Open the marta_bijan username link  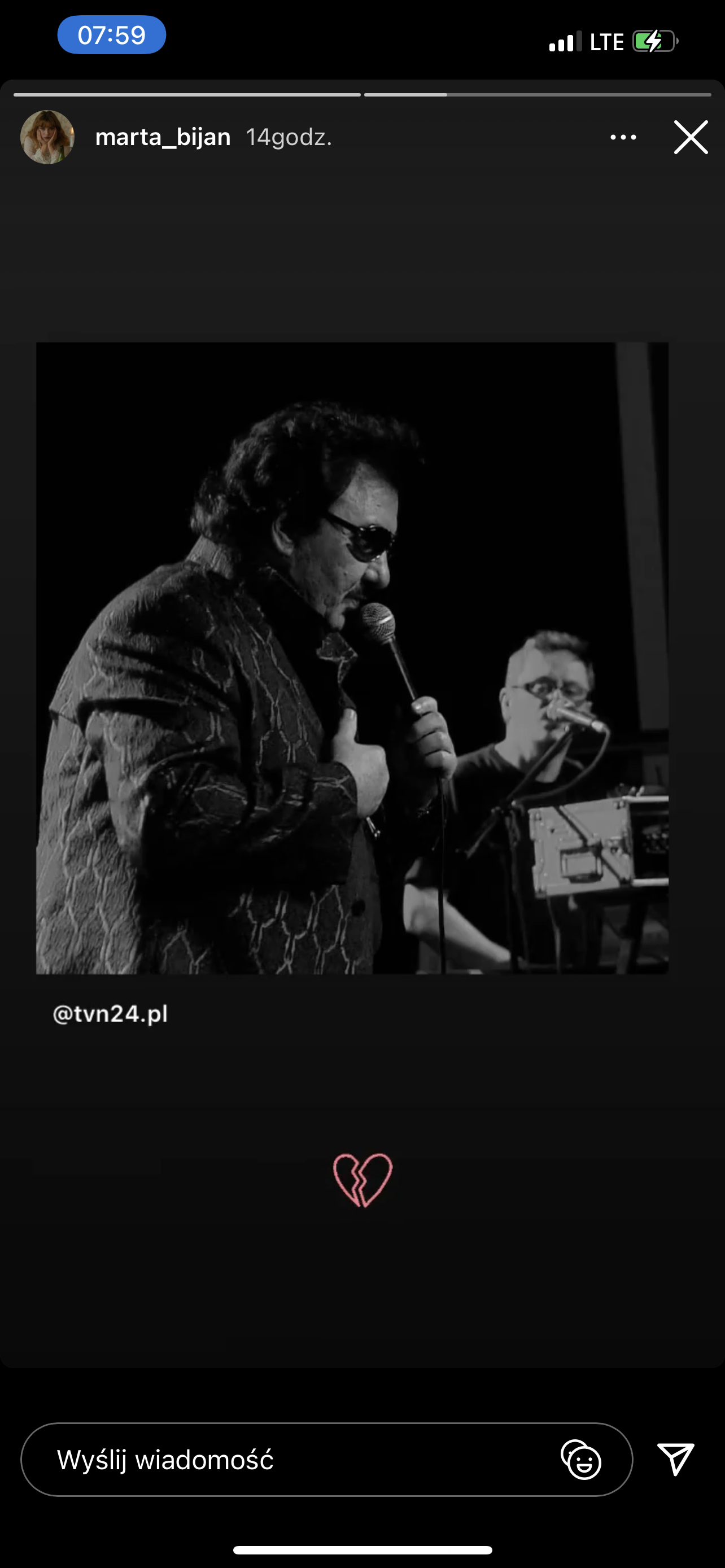163,138
